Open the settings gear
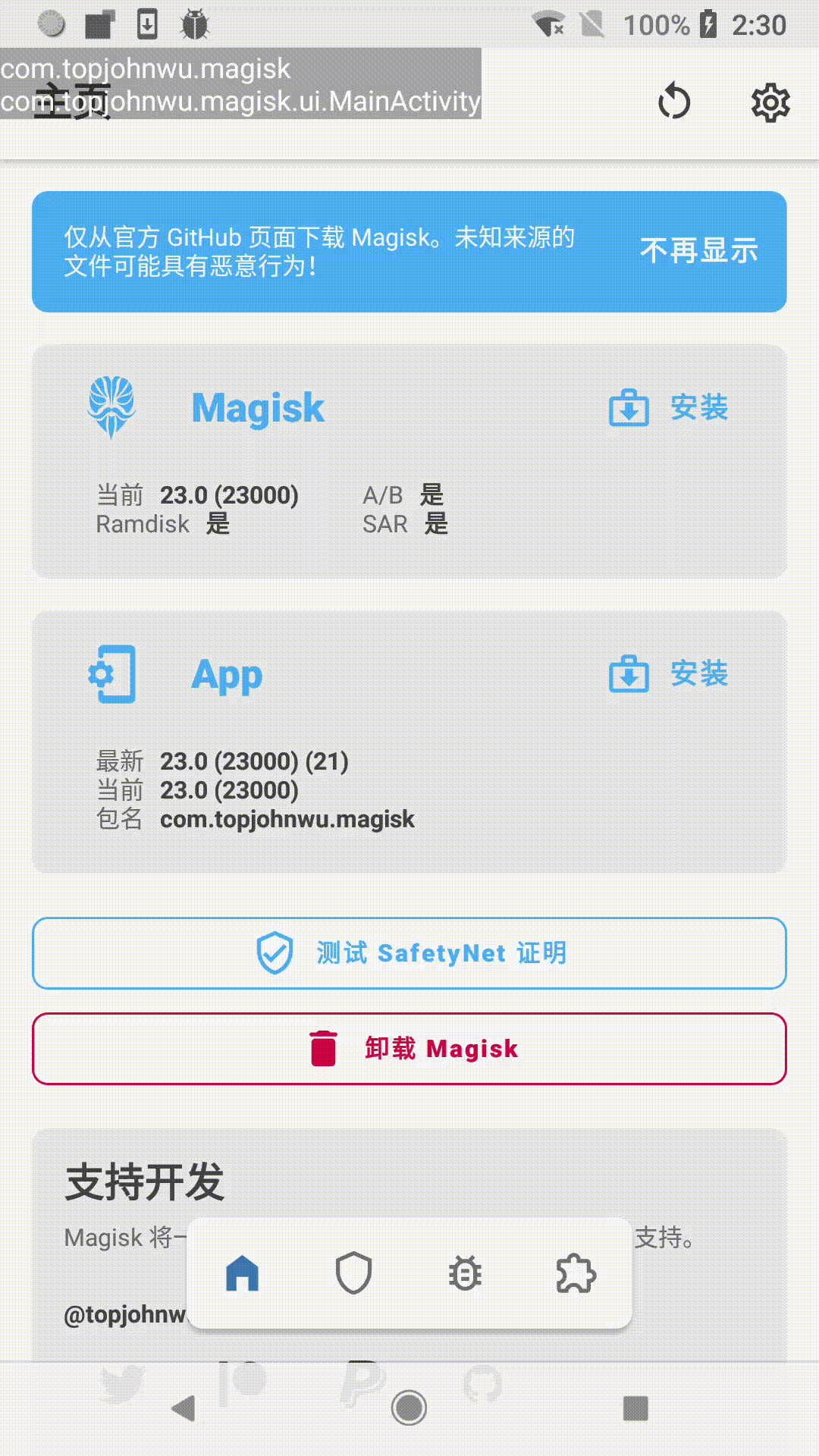The image size is (819, 1456). click(x=770, y=102)
